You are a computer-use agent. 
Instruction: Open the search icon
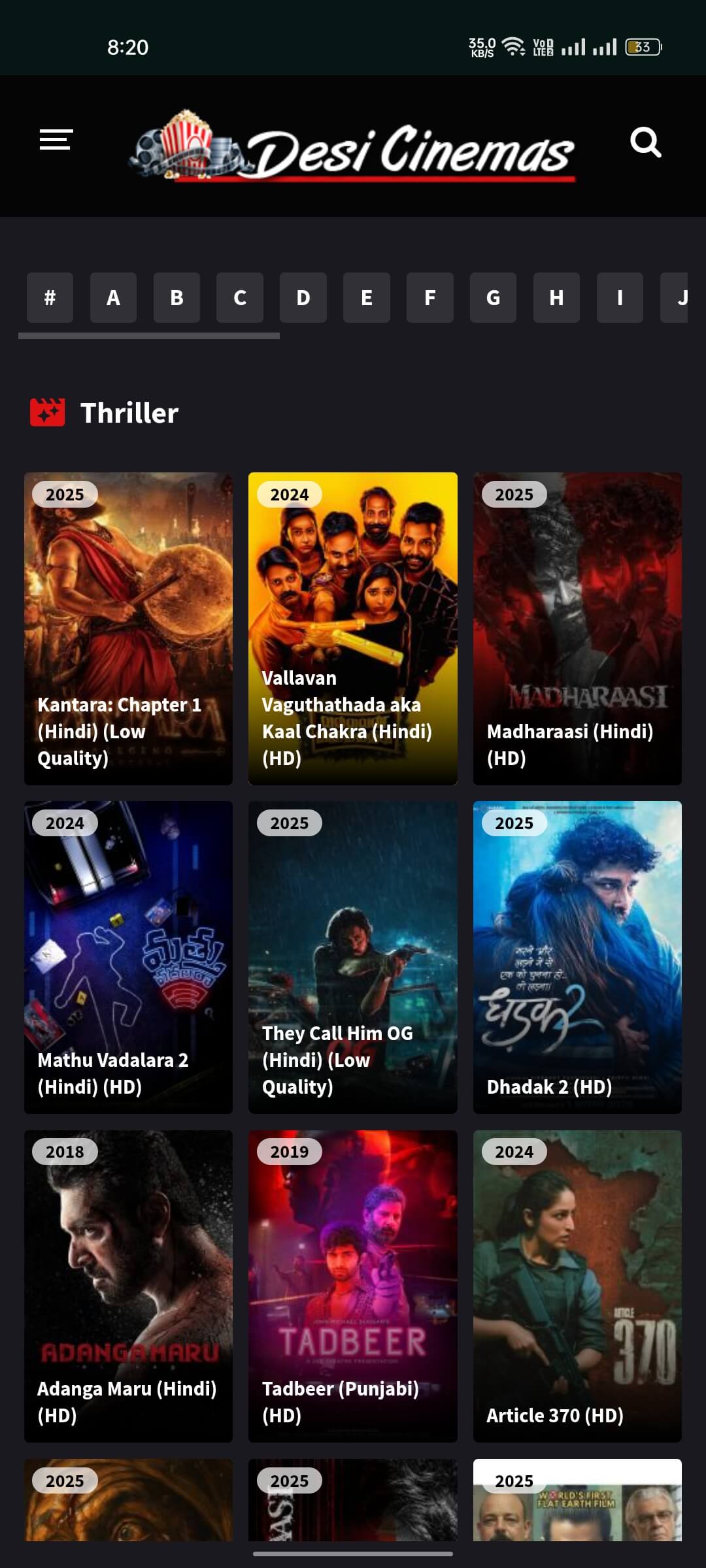point(645,142)
